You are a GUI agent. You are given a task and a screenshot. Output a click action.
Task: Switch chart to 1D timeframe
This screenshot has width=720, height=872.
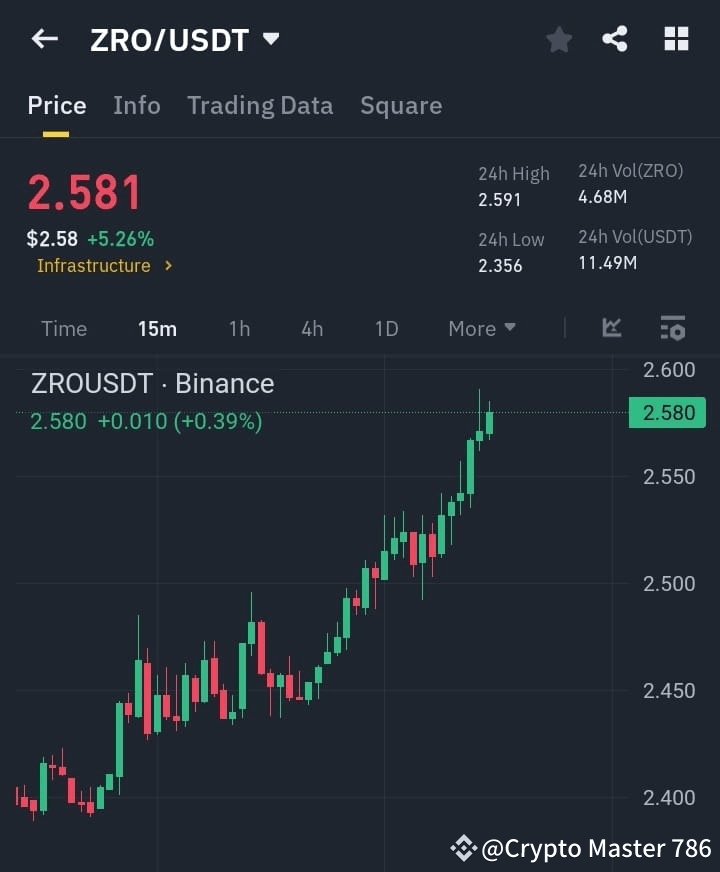coord(386,328)
